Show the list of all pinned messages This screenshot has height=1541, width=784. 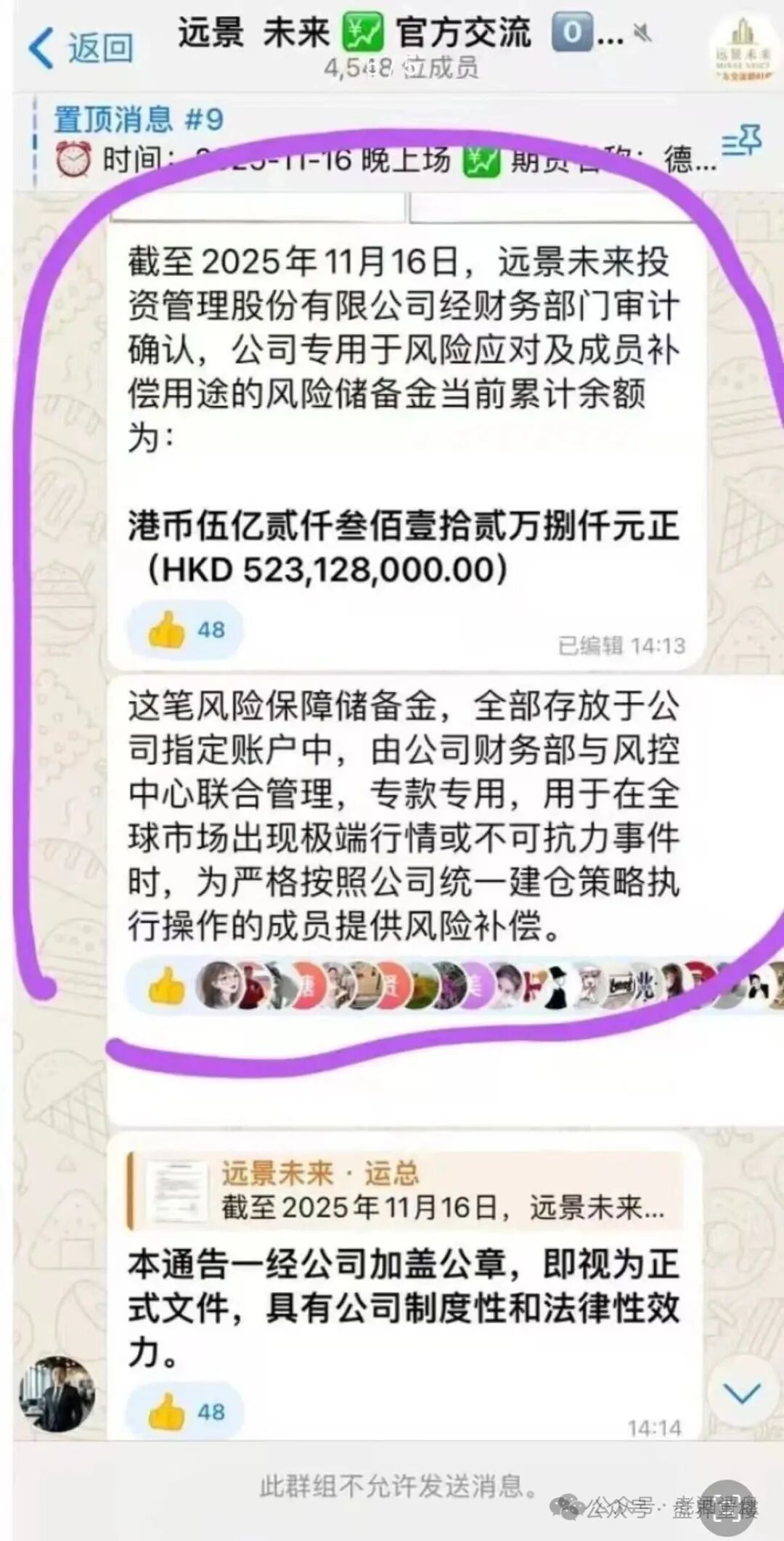point(741,141)
